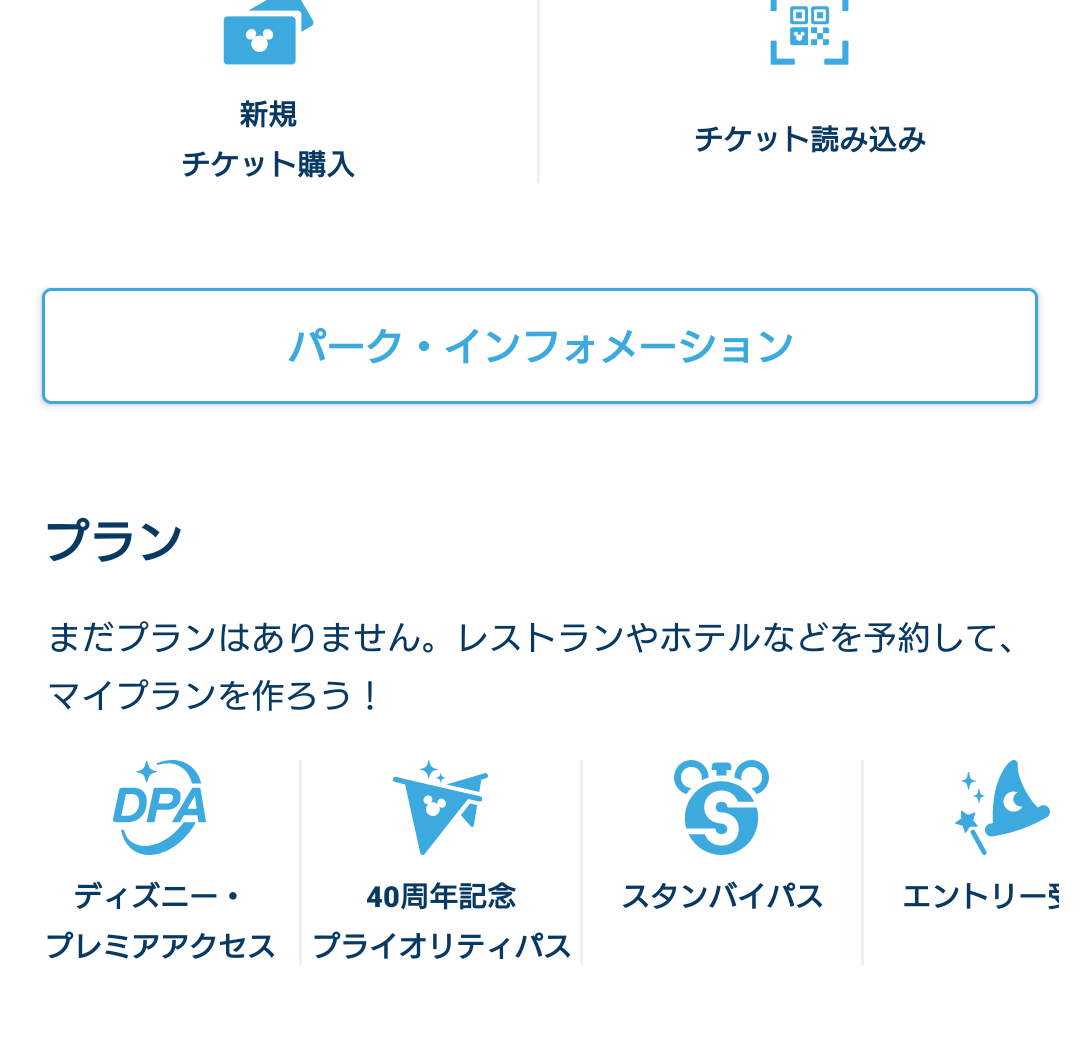The width and height of the screenshot is (1080, 1040).
Task: Open パーク・インフォメーション
Action: click(x=540, y=346)
